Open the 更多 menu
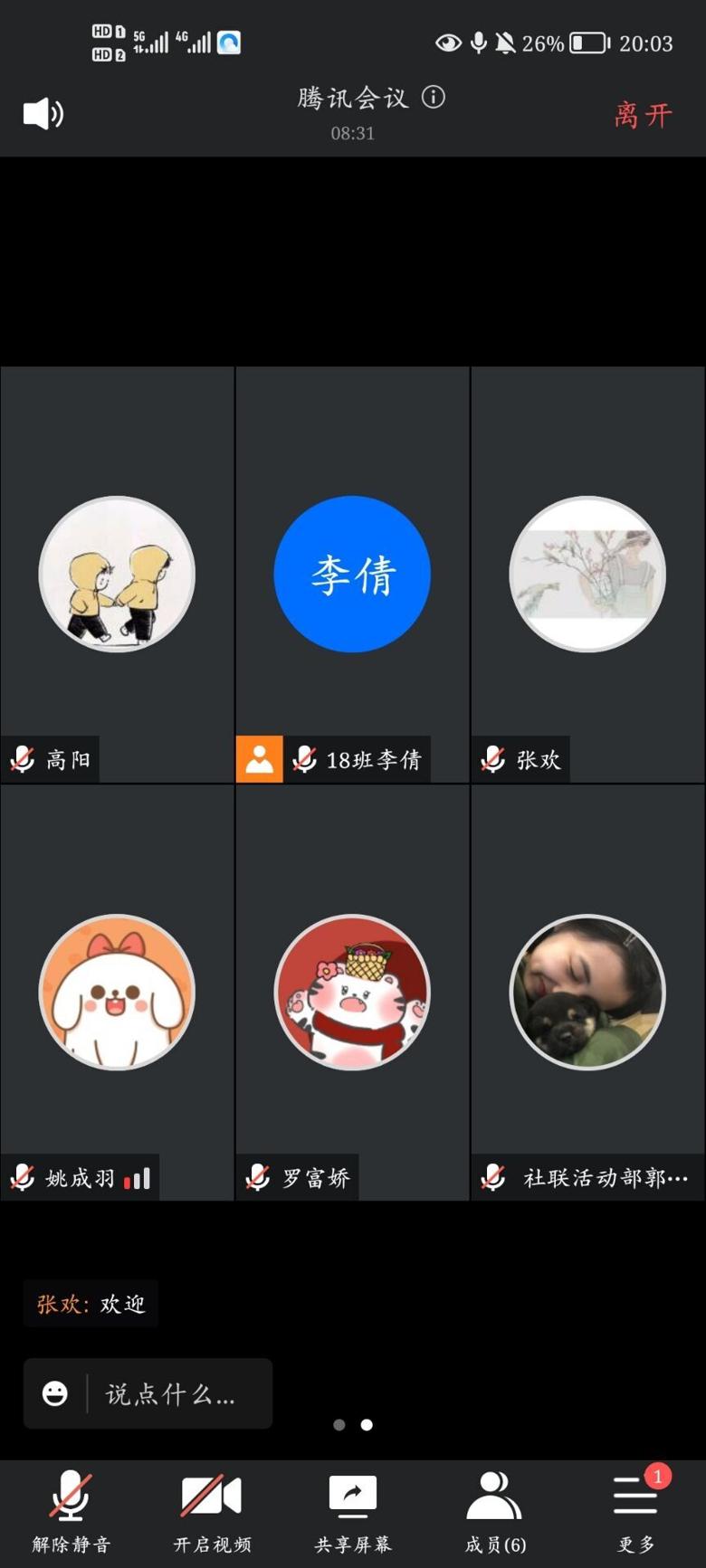706x1568 pixels. 635,1511
